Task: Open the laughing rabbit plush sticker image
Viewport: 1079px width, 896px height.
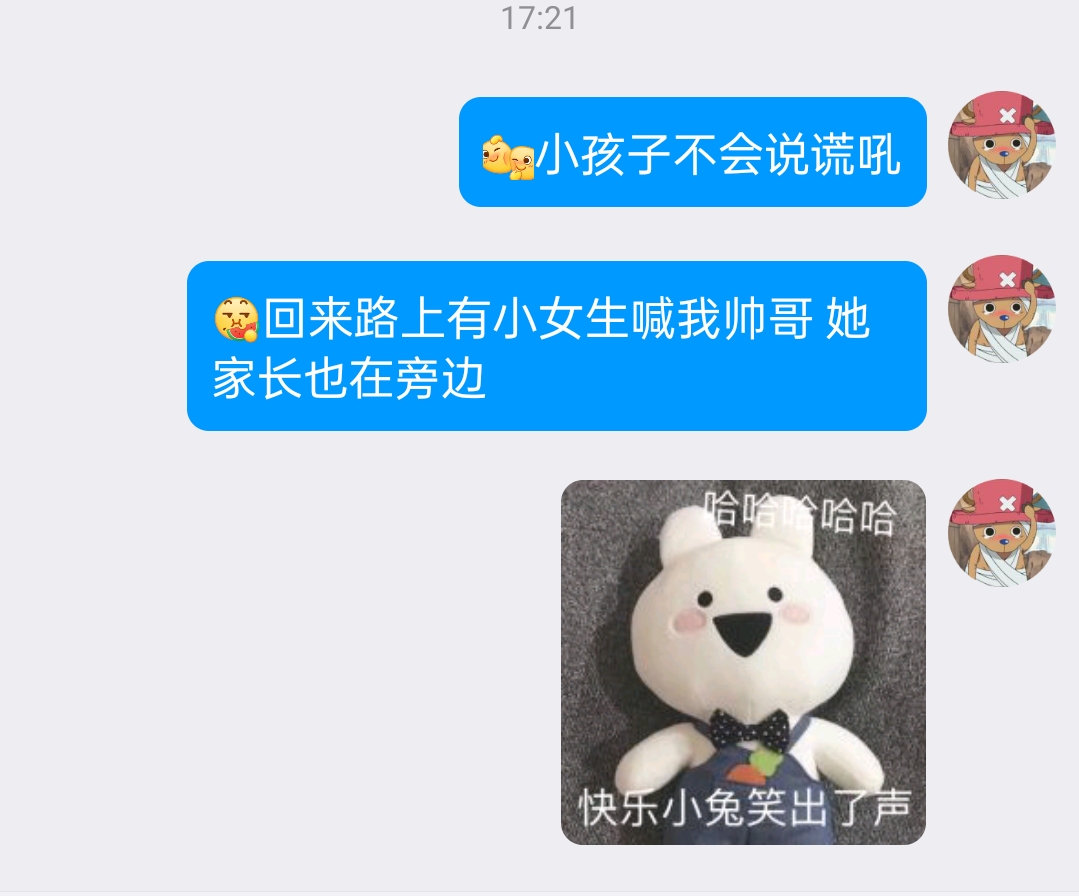Action: 743,662
